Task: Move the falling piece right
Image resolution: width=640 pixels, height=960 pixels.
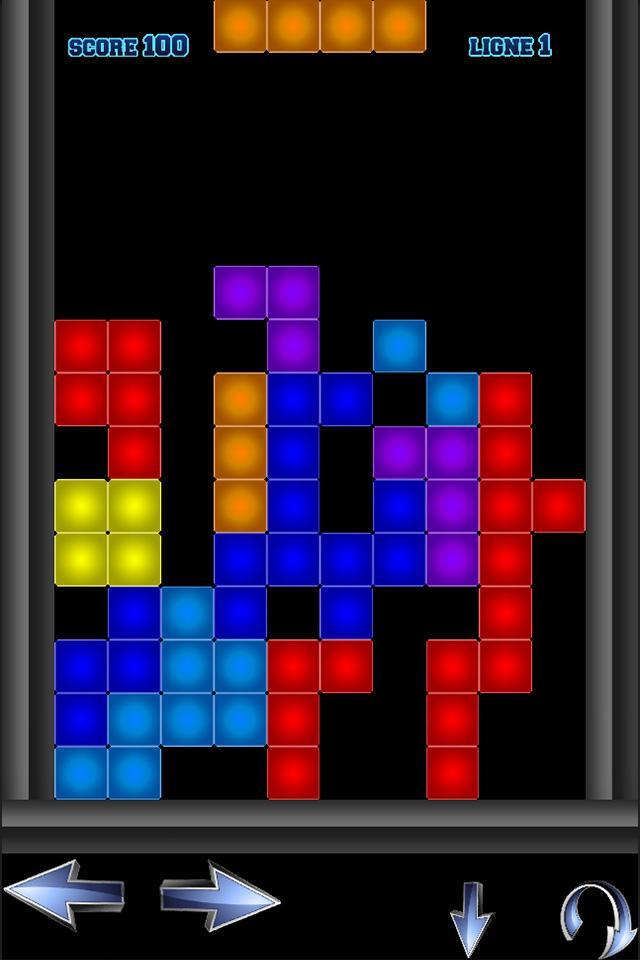Action: [x=220, y=895]
